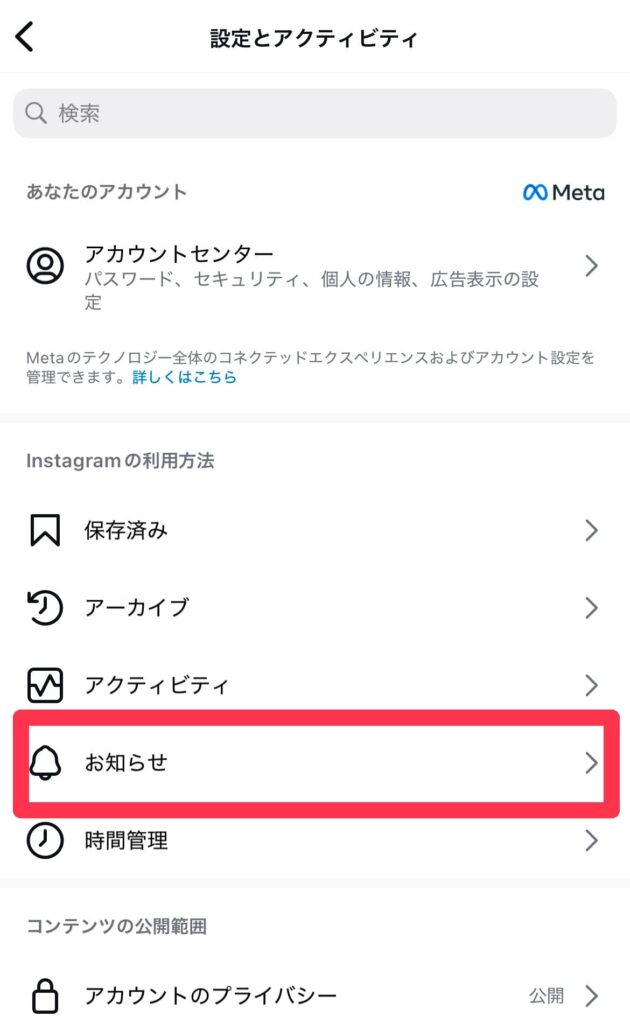
Task: Open the 保存済み row
Action: click(315, 530)
